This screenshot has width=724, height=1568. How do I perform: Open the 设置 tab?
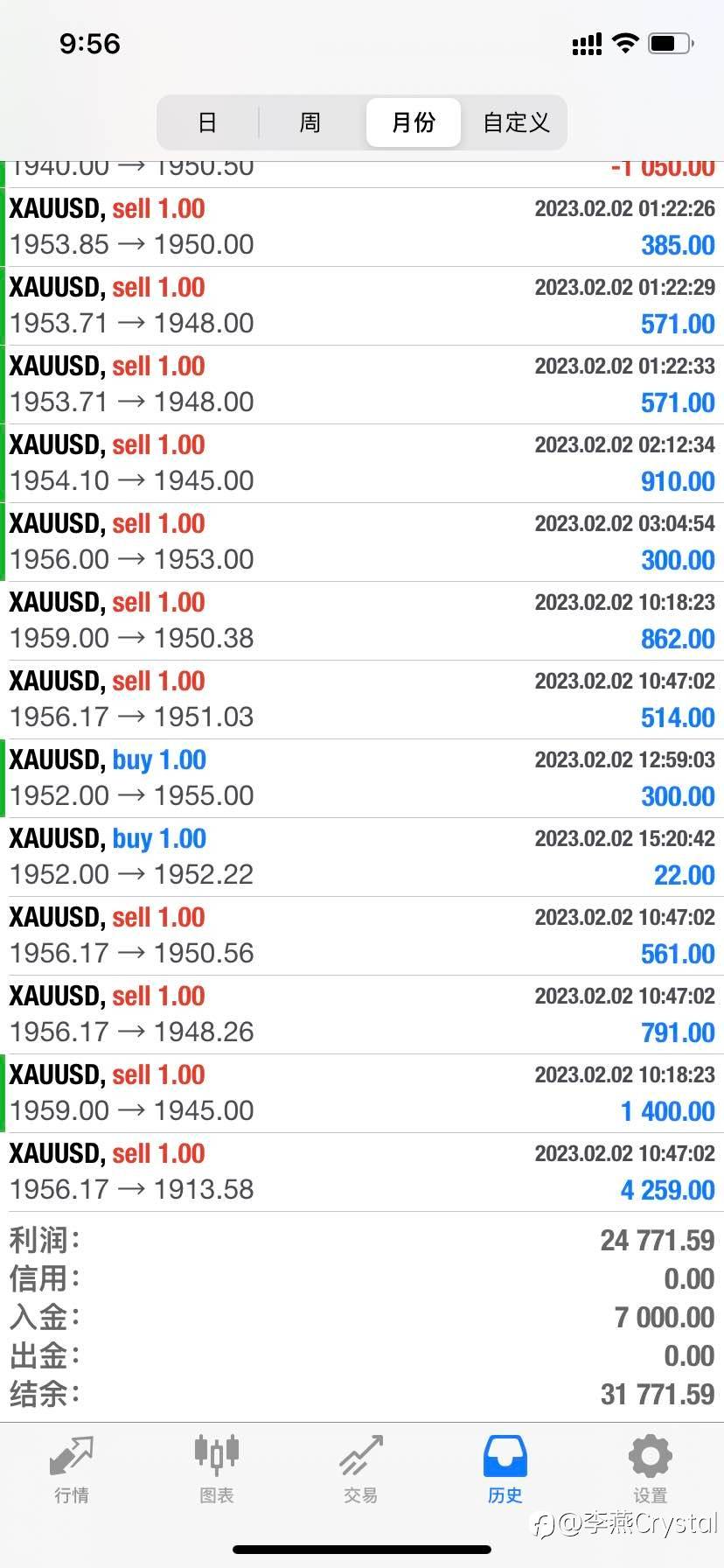click(x=650, y=1470)
